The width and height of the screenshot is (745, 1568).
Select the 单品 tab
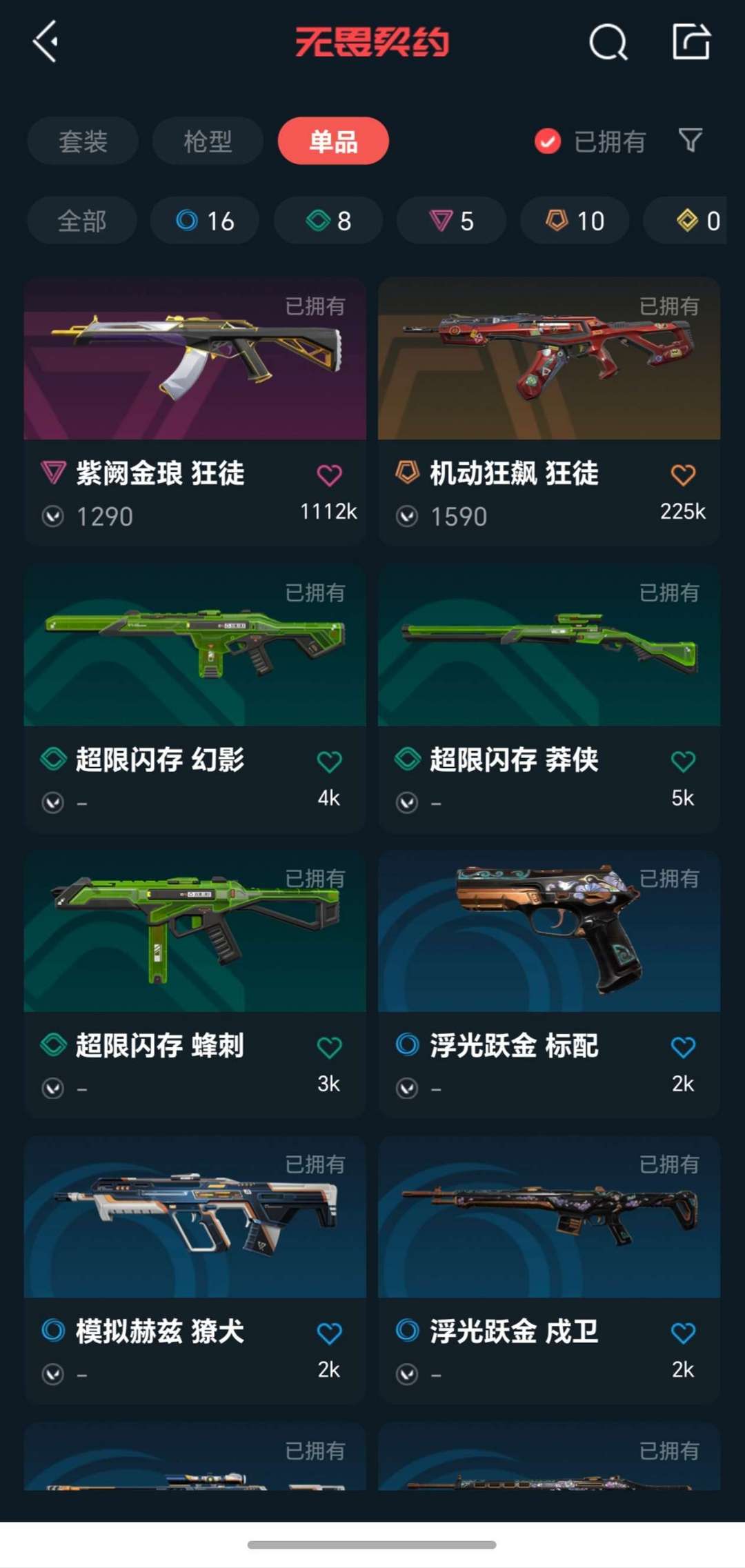(x=333, y=141)
